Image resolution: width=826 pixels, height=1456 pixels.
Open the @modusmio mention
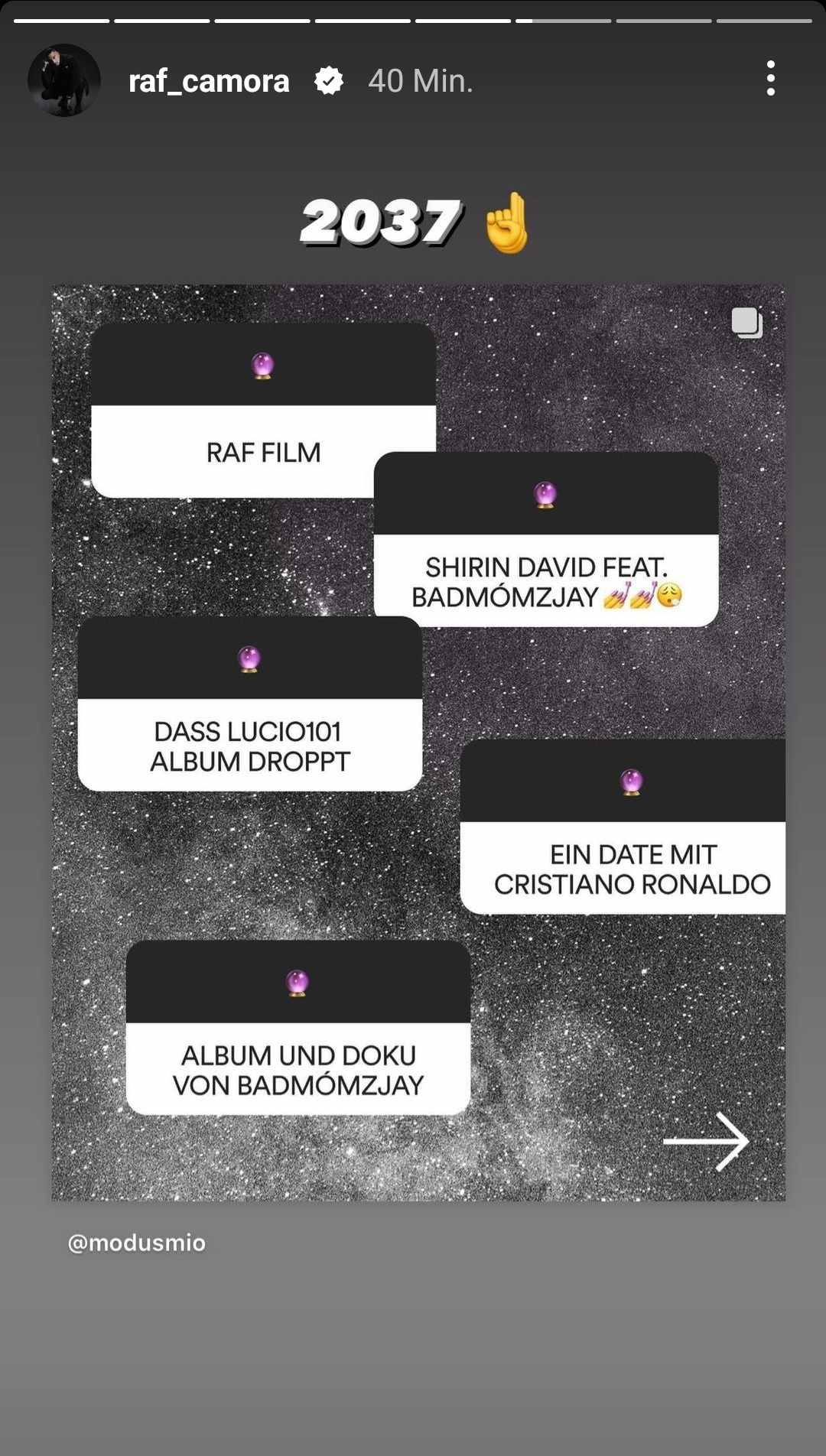(137, 1243)
